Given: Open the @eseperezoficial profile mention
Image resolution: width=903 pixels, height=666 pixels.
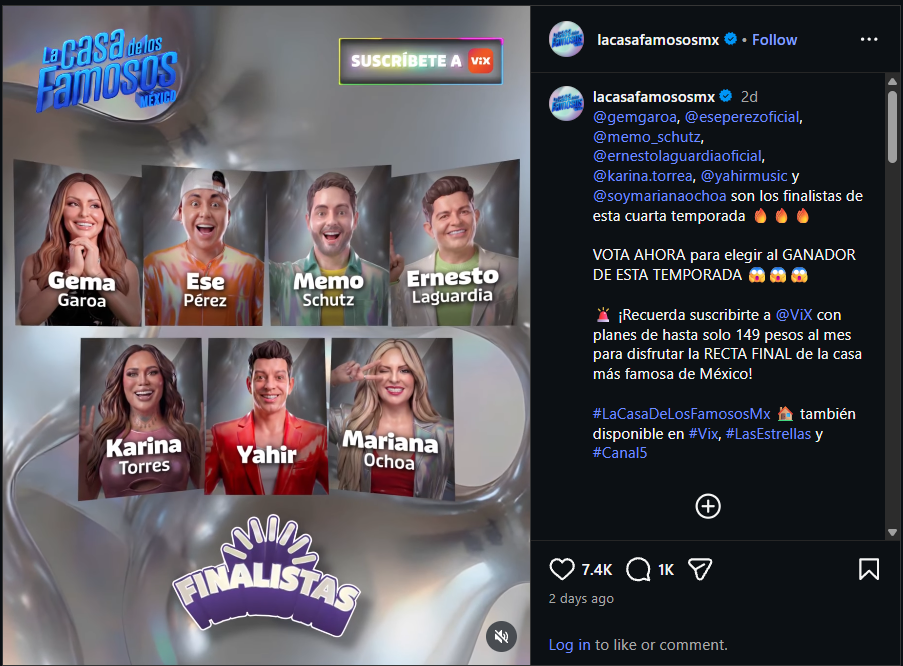Looking at the screenshot, I should [x=742, y=117].
